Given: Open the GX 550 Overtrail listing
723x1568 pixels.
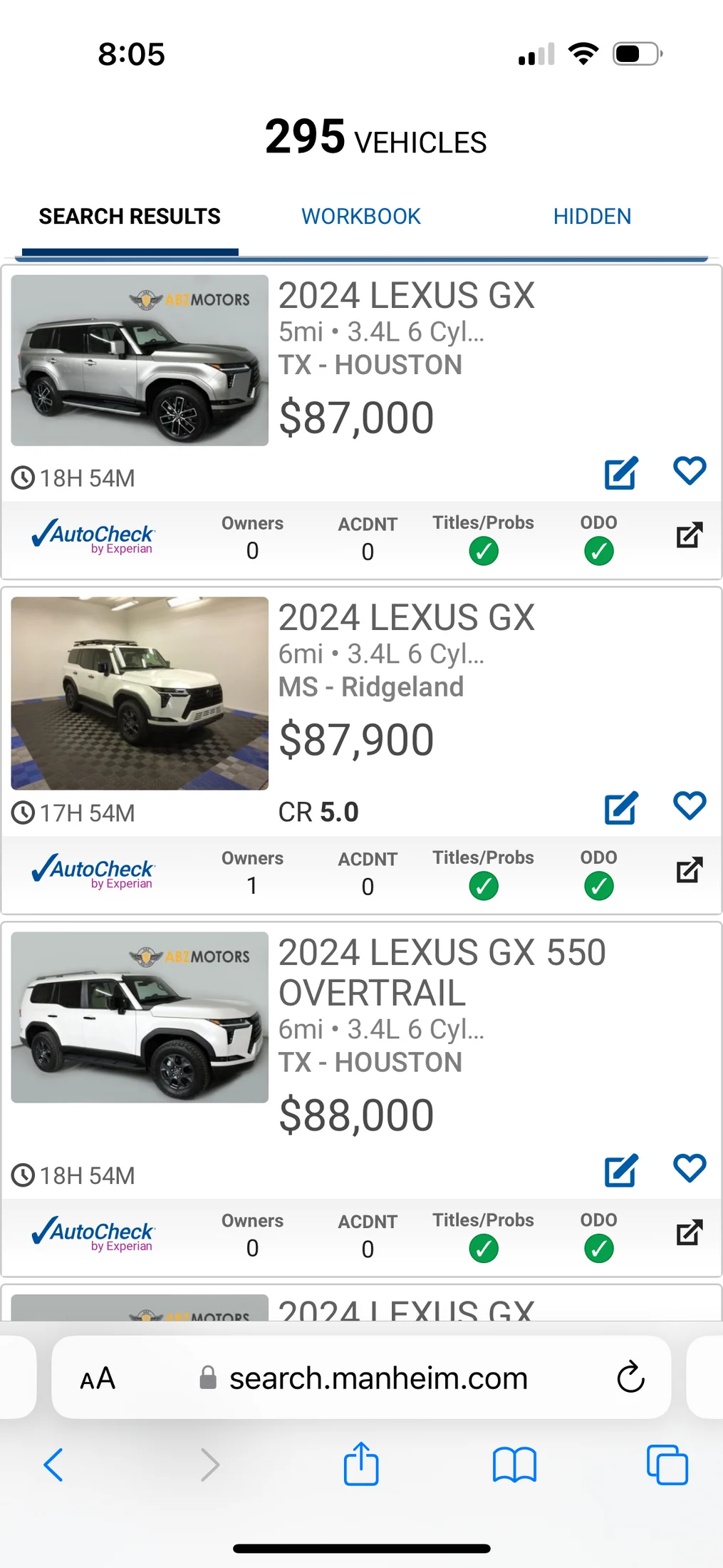Looking at the screenshot, I should point(442,972).
